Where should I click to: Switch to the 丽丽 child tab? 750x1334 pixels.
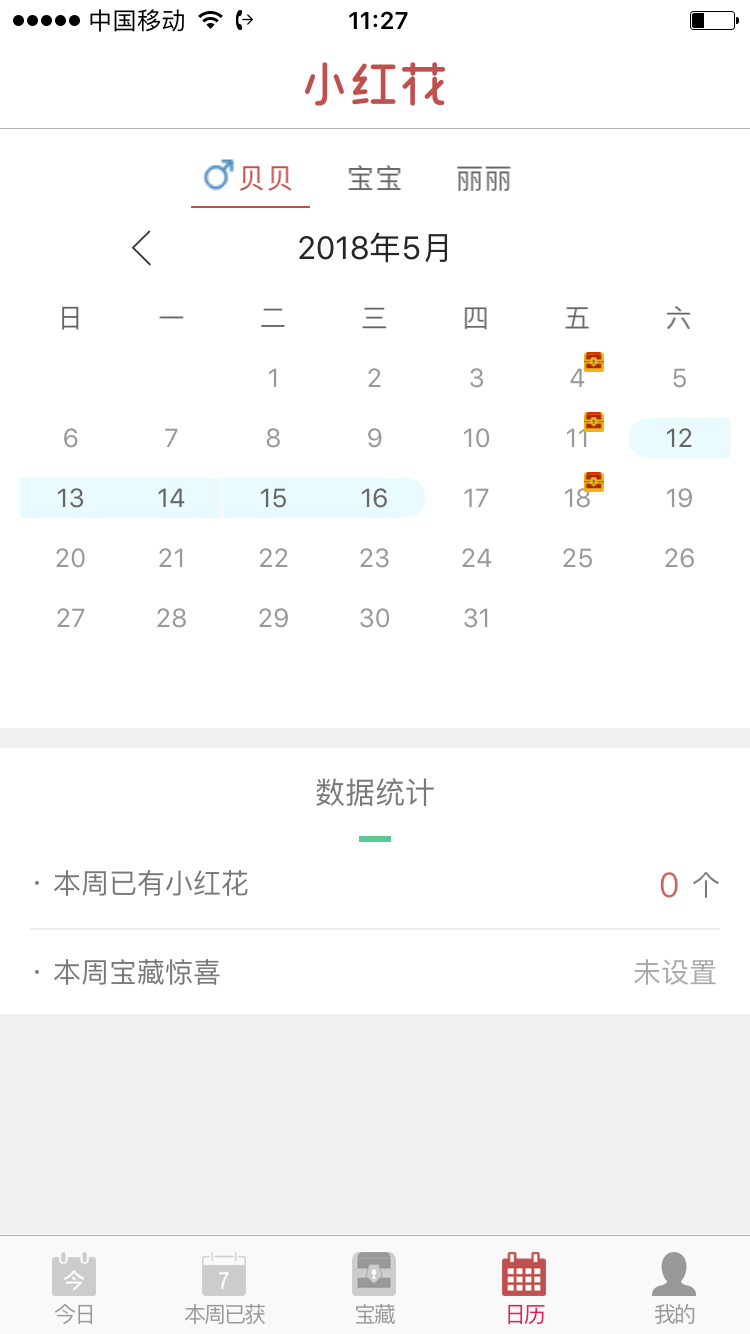click(x=483, y=179)
